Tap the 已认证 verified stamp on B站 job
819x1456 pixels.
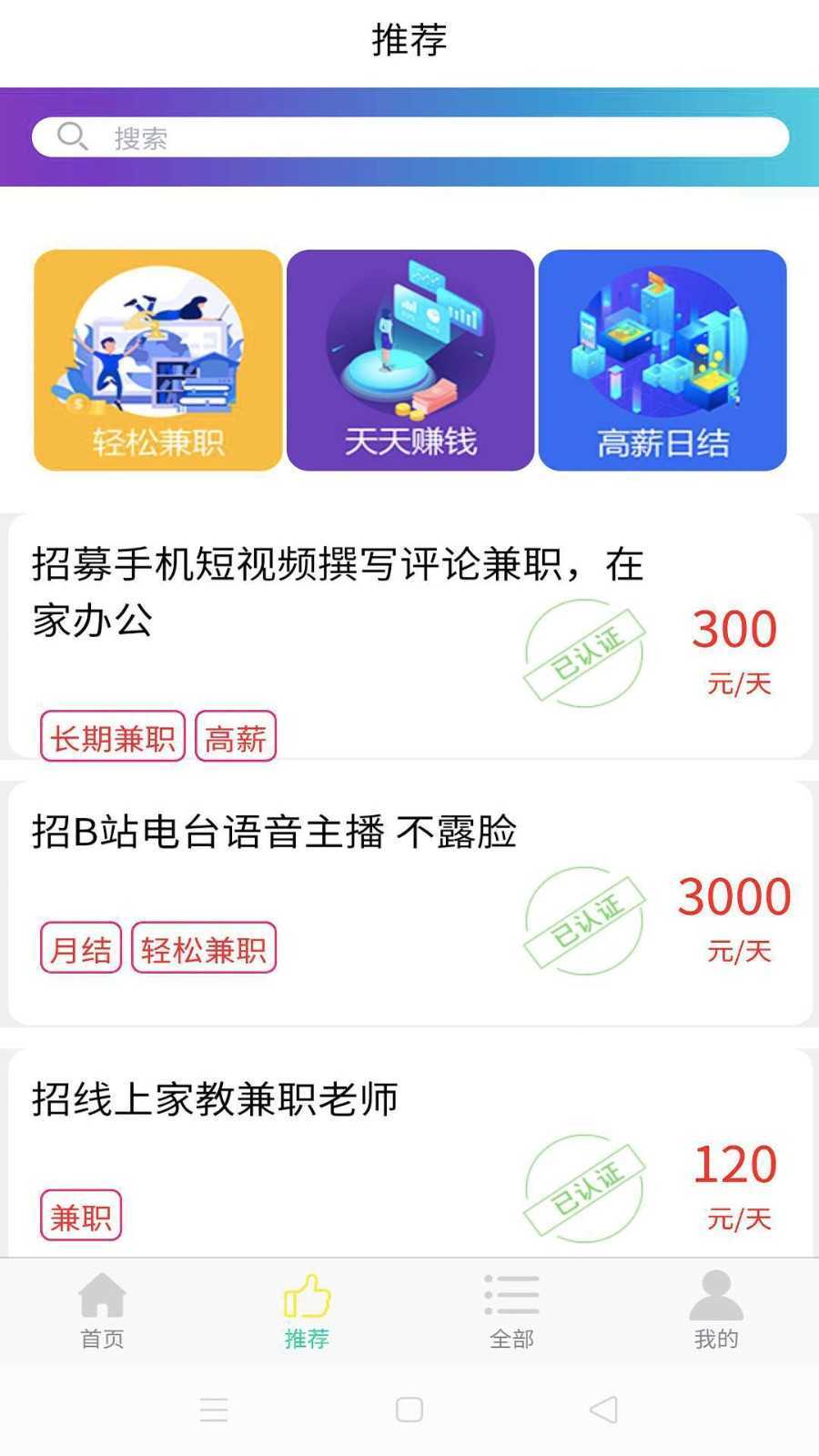click(x=587, y=919)
